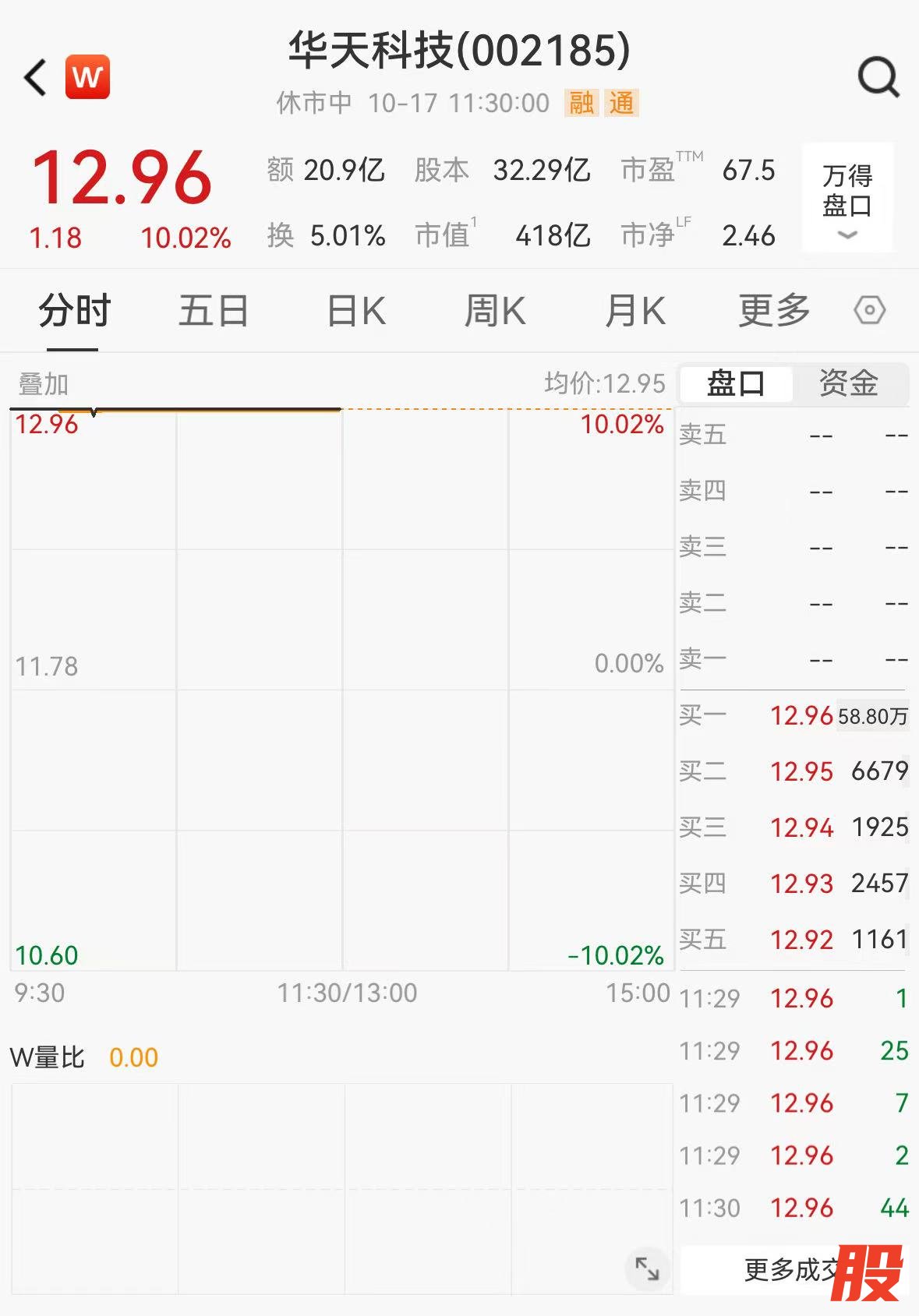
Task: Expand the 万得盘口 dropdown
Action: [847, 198]
